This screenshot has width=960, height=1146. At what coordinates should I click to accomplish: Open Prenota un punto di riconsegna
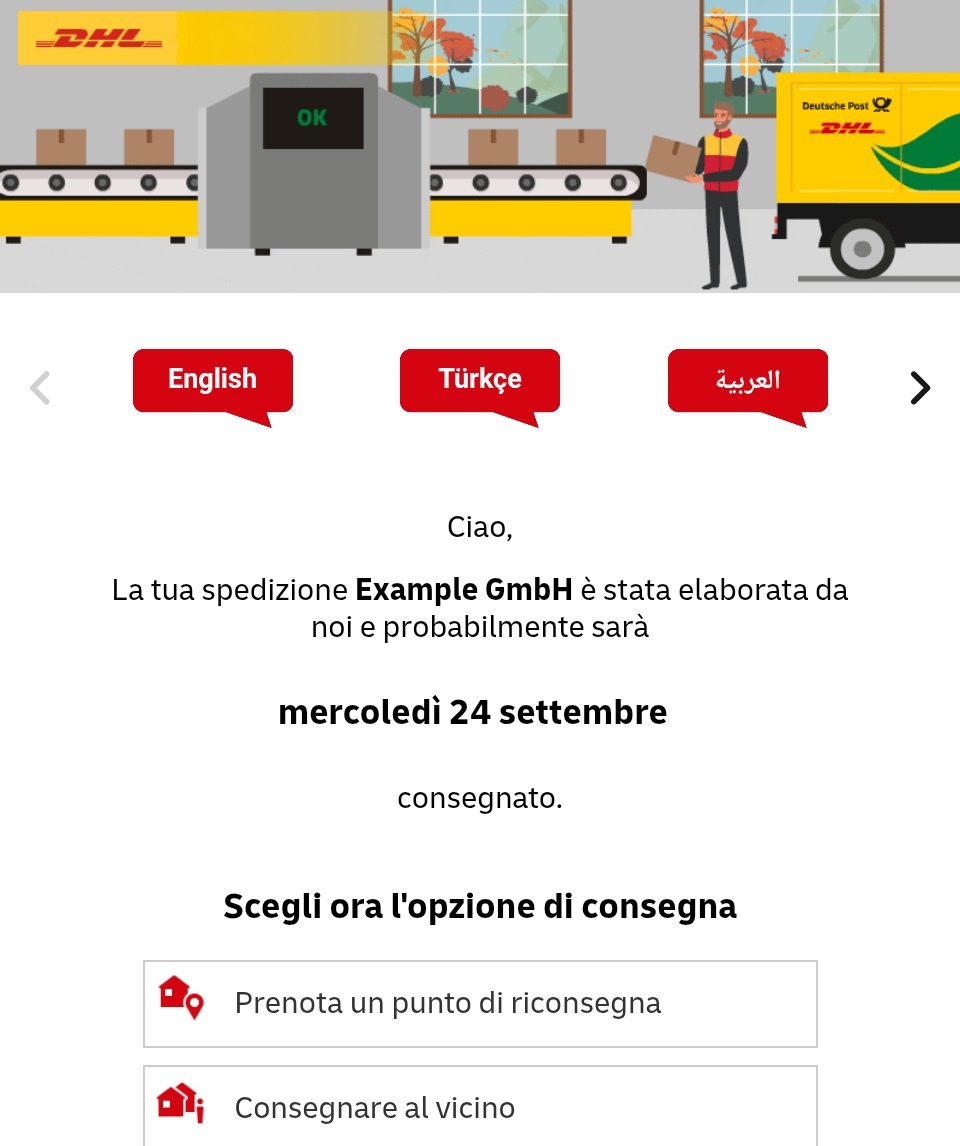coord(480,1004)
